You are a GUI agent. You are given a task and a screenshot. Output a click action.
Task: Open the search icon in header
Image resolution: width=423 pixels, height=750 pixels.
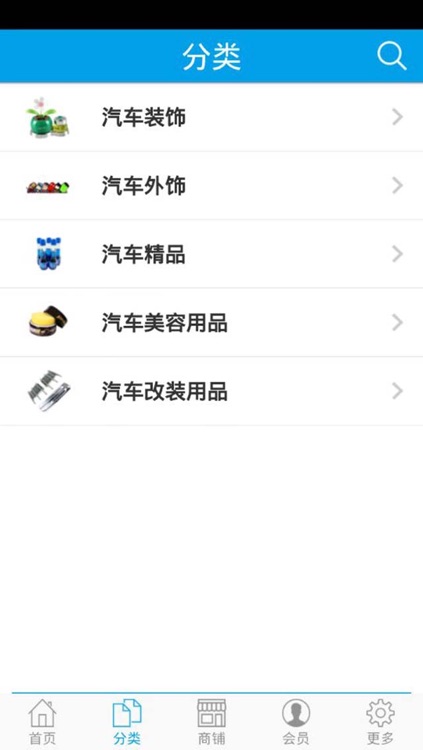(391, 56)
